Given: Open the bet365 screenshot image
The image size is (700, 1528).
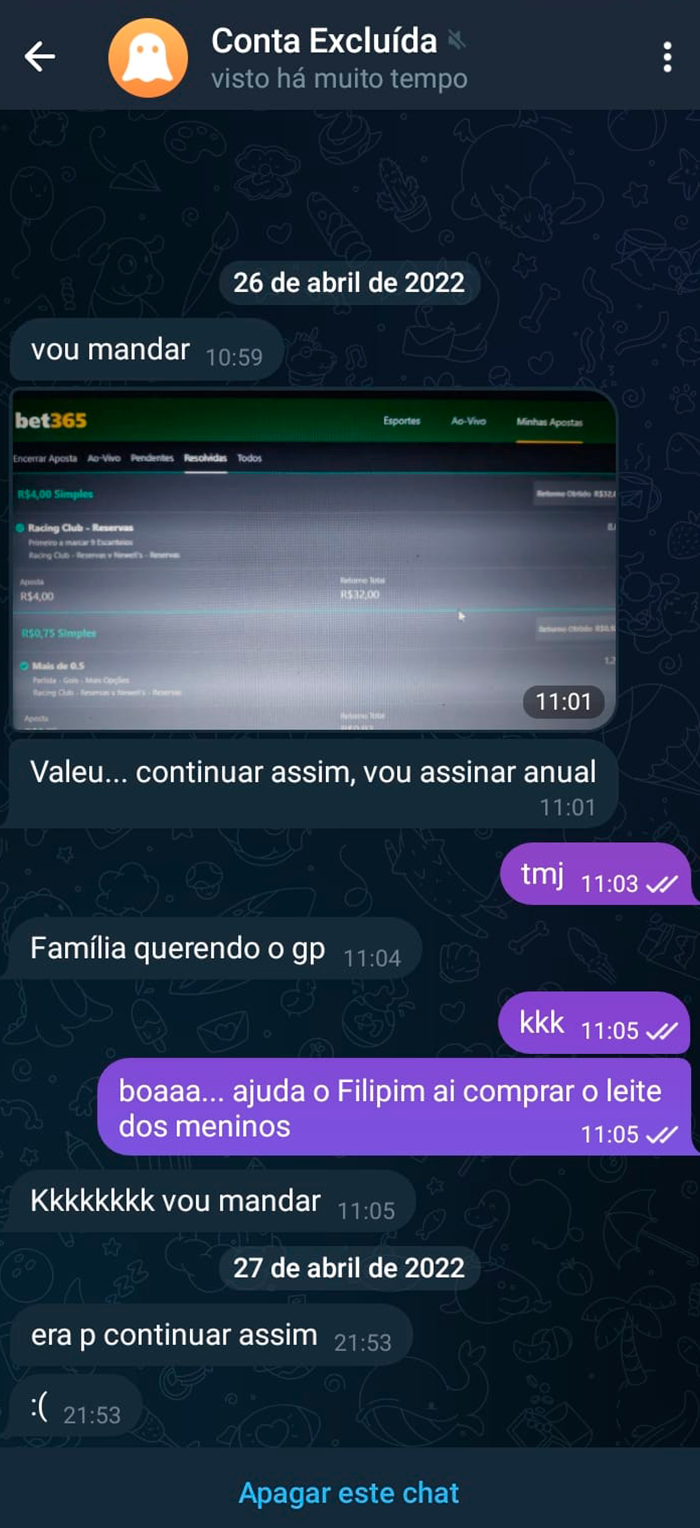Looking at the screenshot, I should (312, 560).
